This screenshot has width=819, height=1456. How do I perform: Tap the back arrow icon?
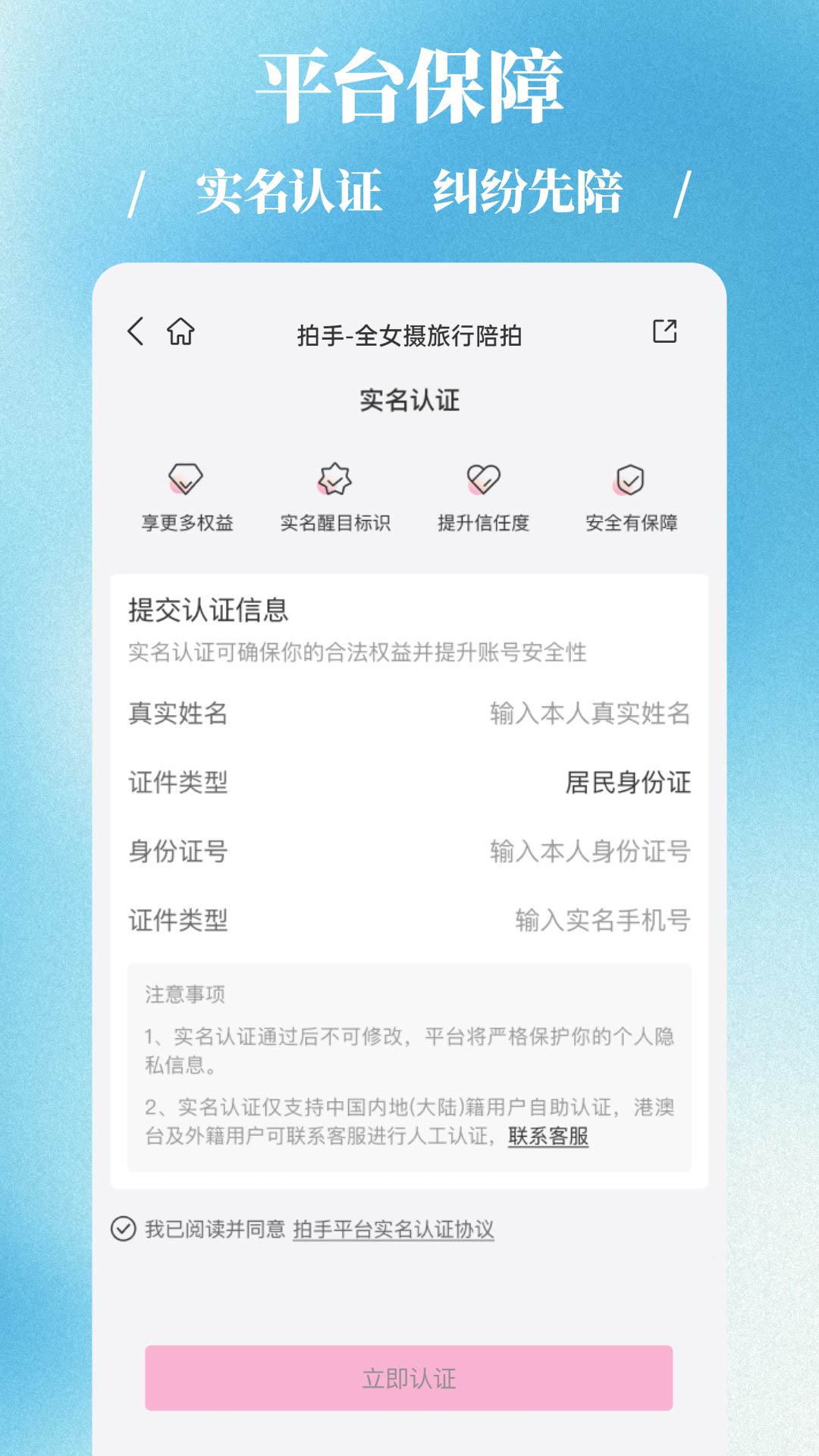136,331
